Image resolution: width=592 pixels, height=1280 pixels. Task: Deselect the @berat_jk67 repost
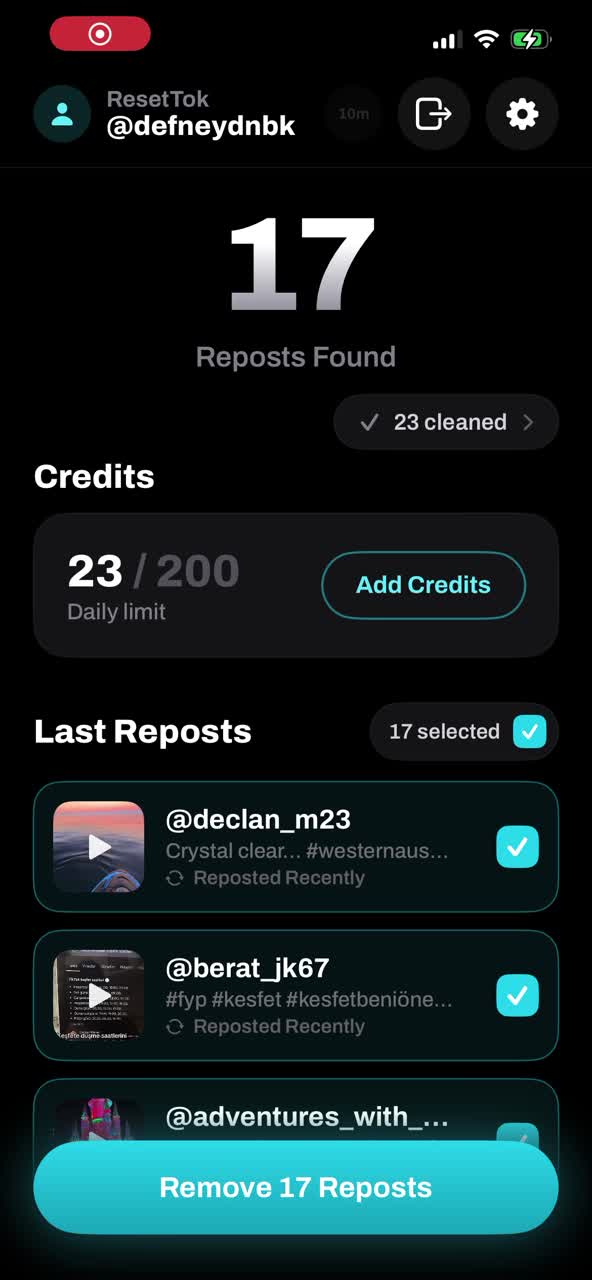[x=517, y=995]
